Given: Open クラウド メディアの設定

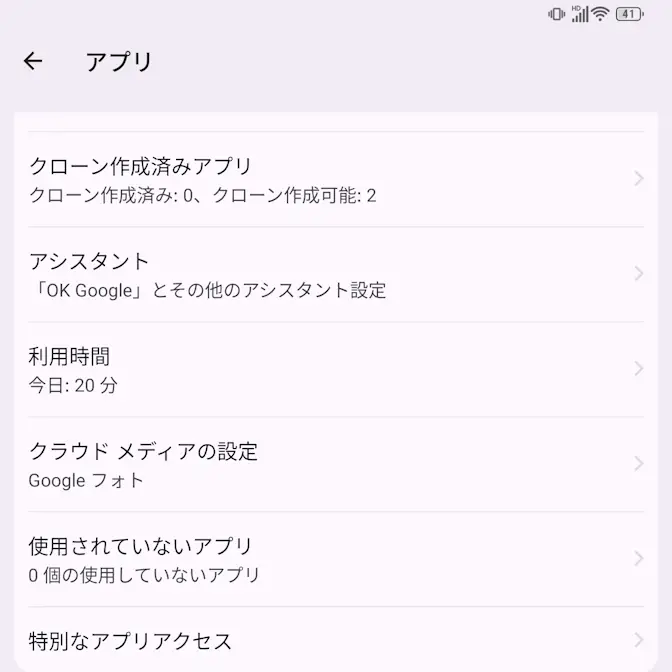Looking at the screenshot, I should [x=336, y=464].
